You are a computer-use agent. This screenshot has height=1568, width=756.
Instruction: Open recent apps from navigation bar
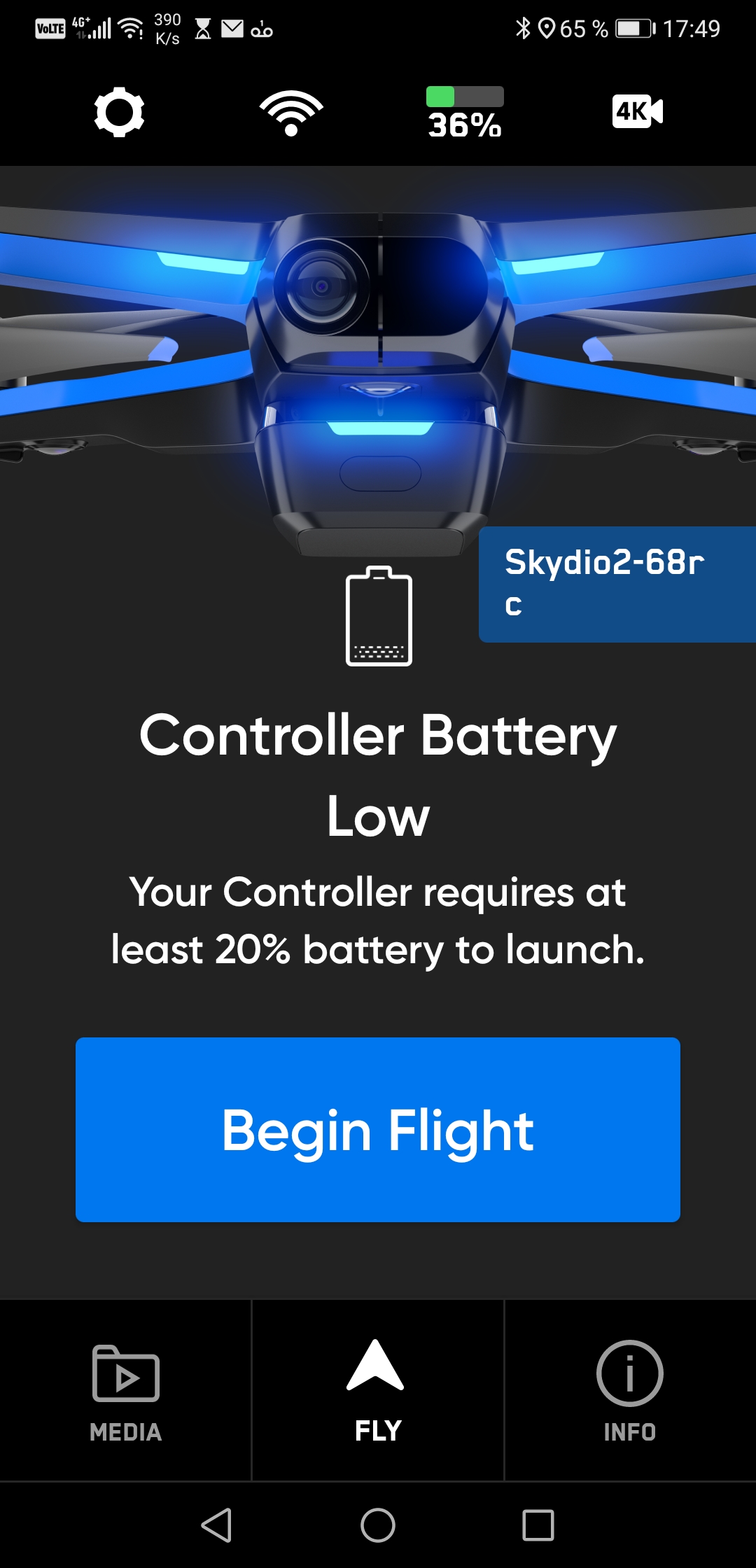pyautogui.click(x=538, y=1525)
